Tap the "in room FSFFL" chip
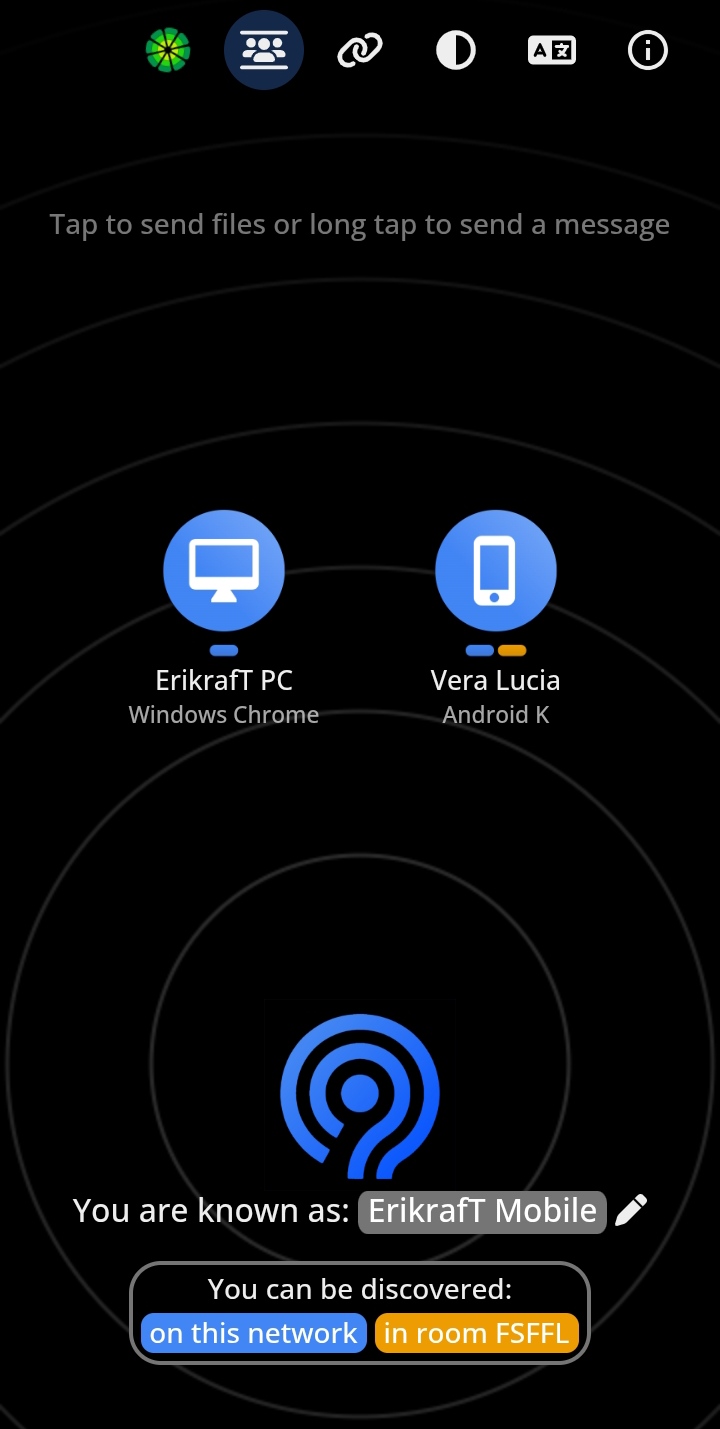 pyautogui.click(x=476, y=1333)
